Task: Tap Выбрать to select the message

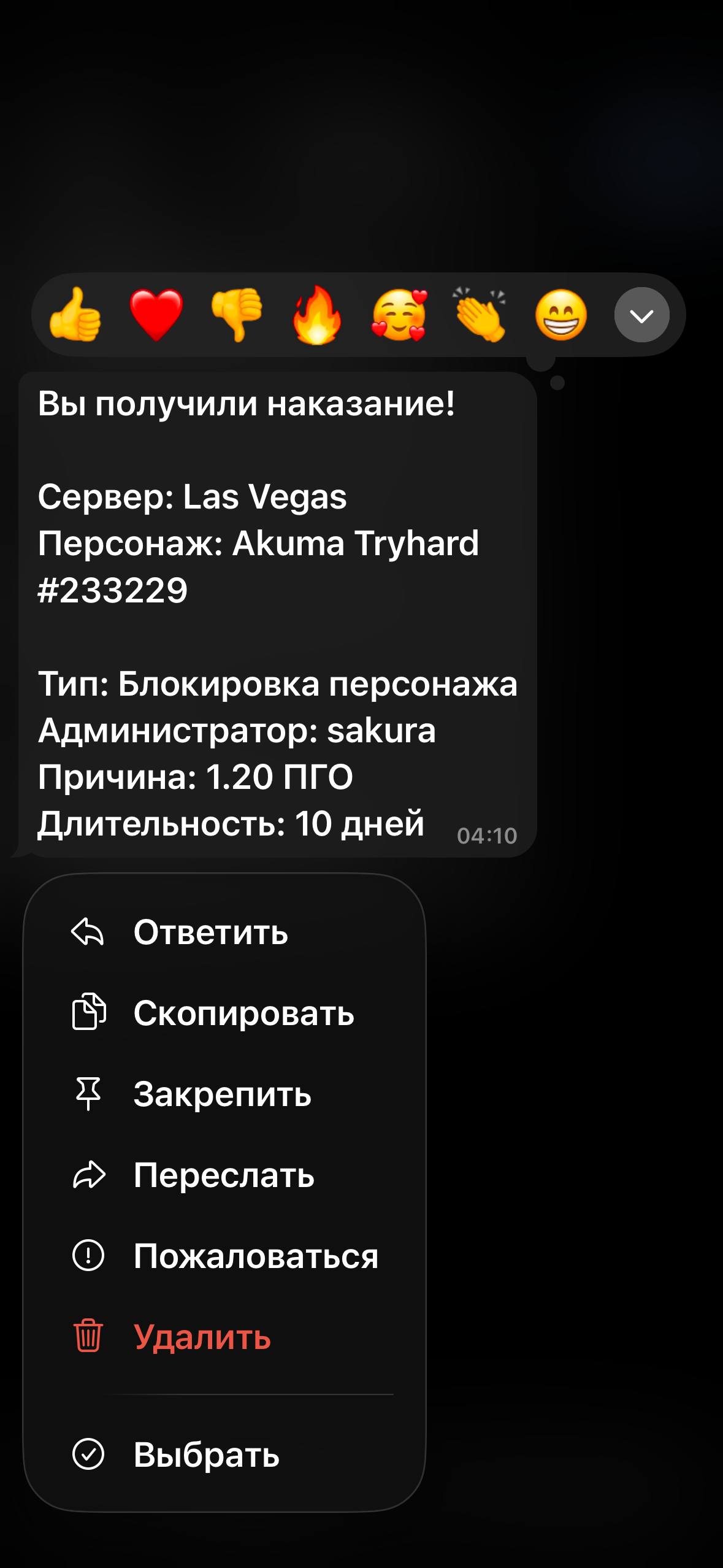Action: (x=207, y=1455)
